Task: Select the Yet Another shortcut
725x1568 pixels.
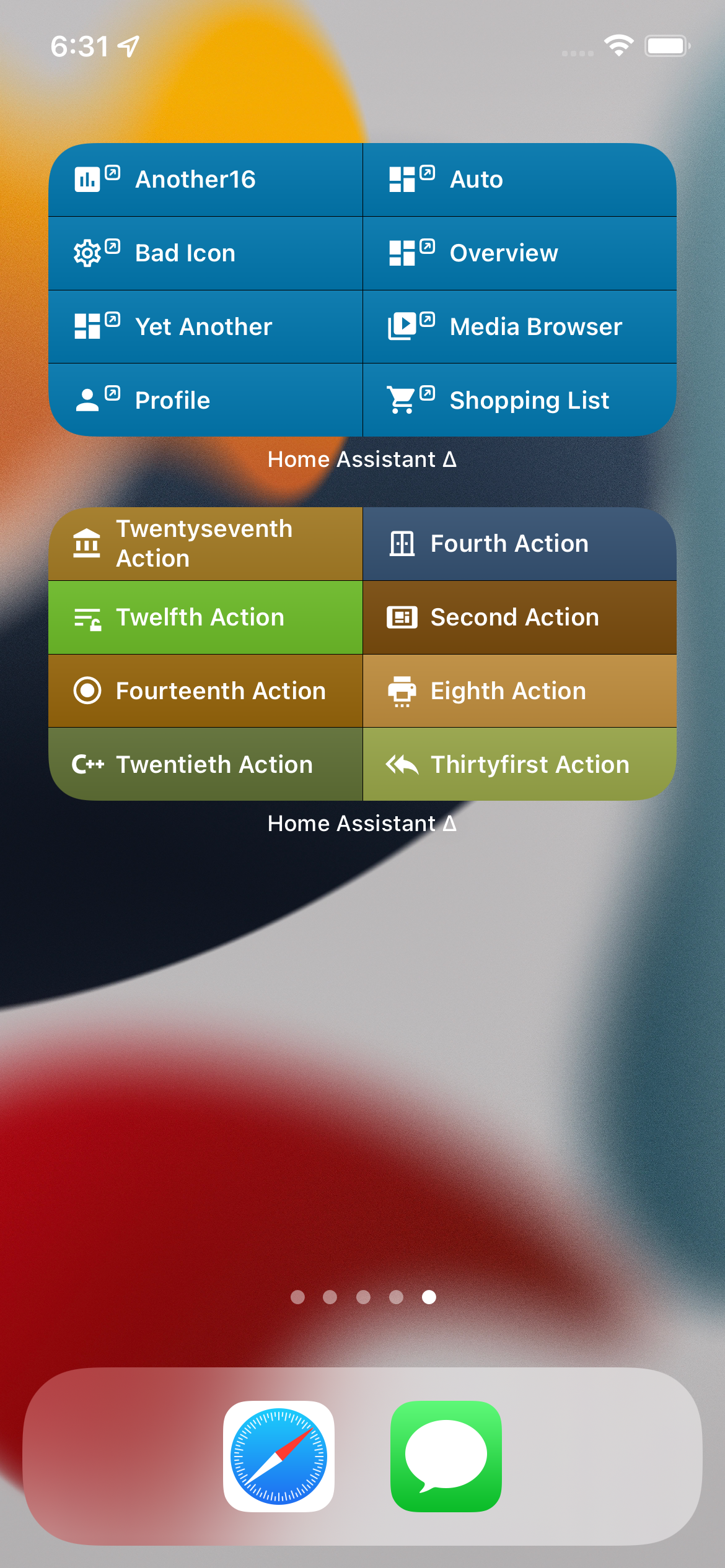Action: [205, 326]
